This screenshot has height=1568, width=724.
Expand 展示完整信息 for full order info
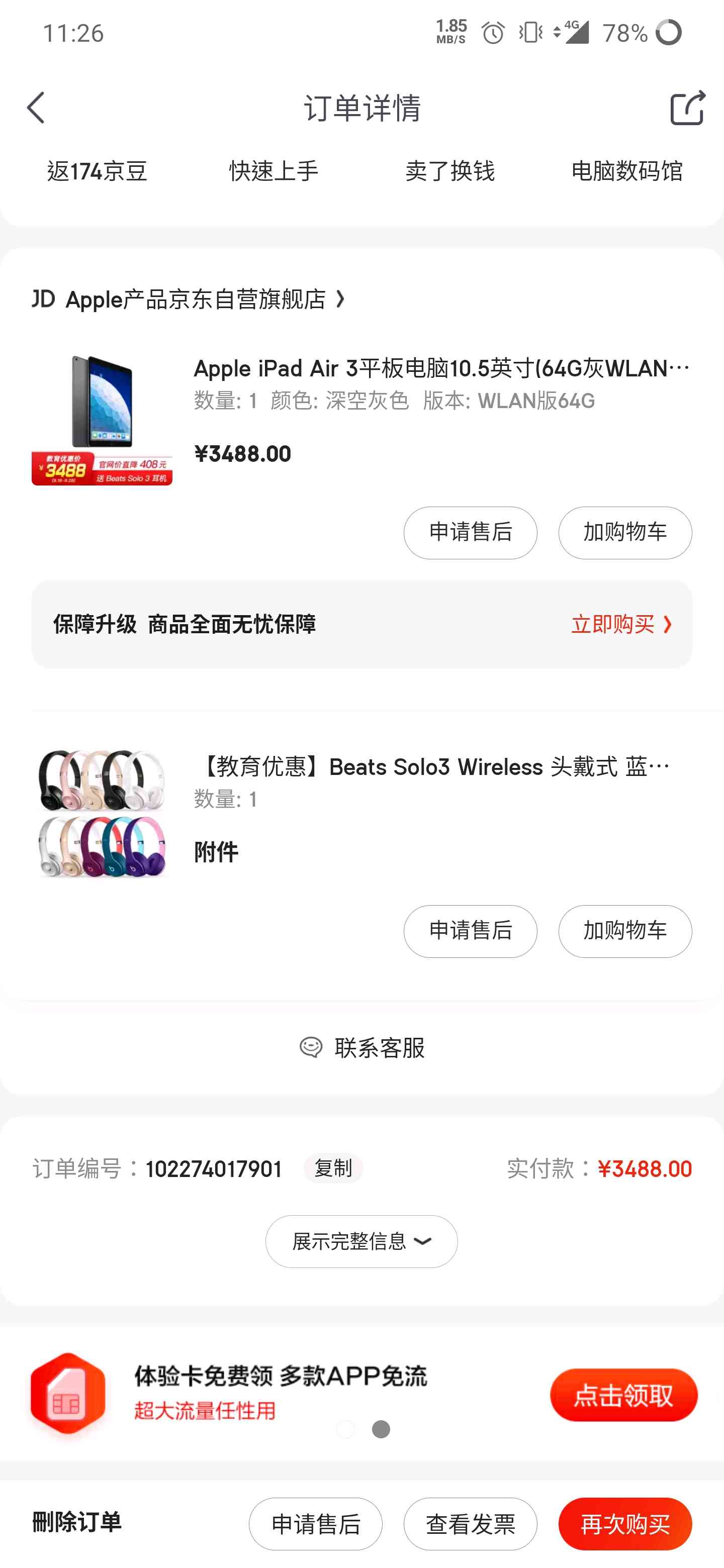361,1241
